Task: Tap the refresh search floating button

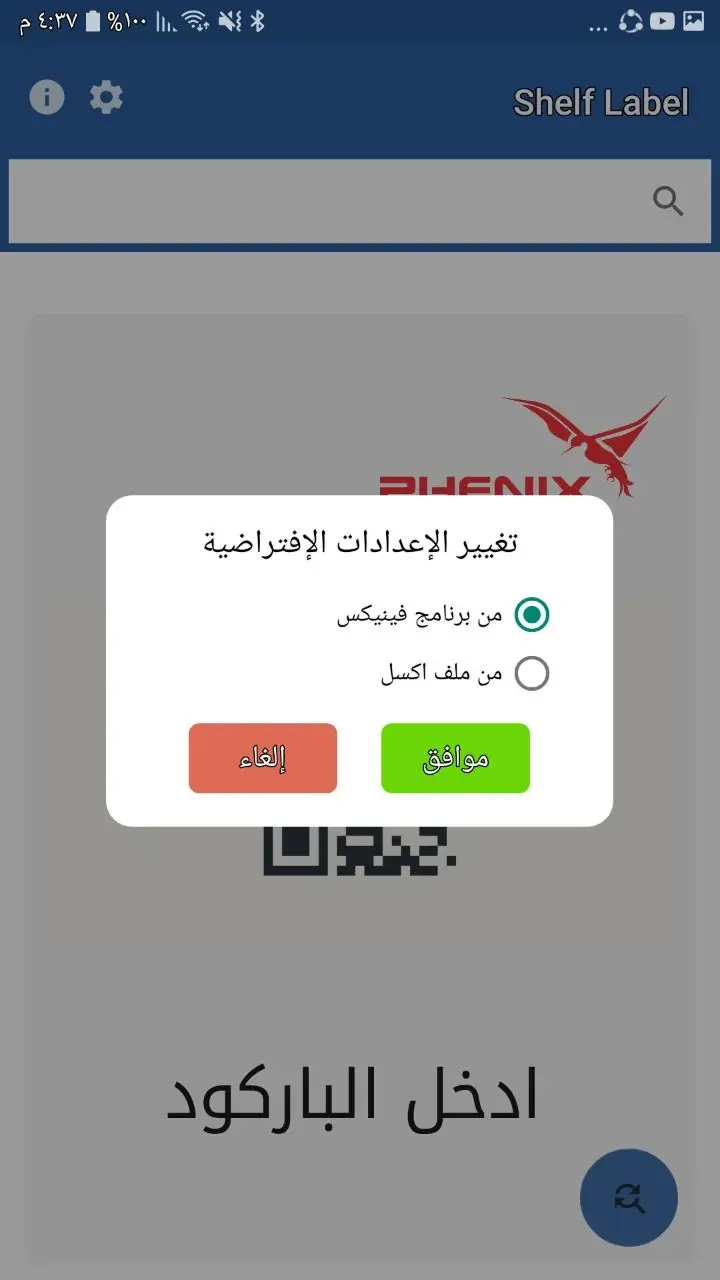Action: coord(628,1197)
